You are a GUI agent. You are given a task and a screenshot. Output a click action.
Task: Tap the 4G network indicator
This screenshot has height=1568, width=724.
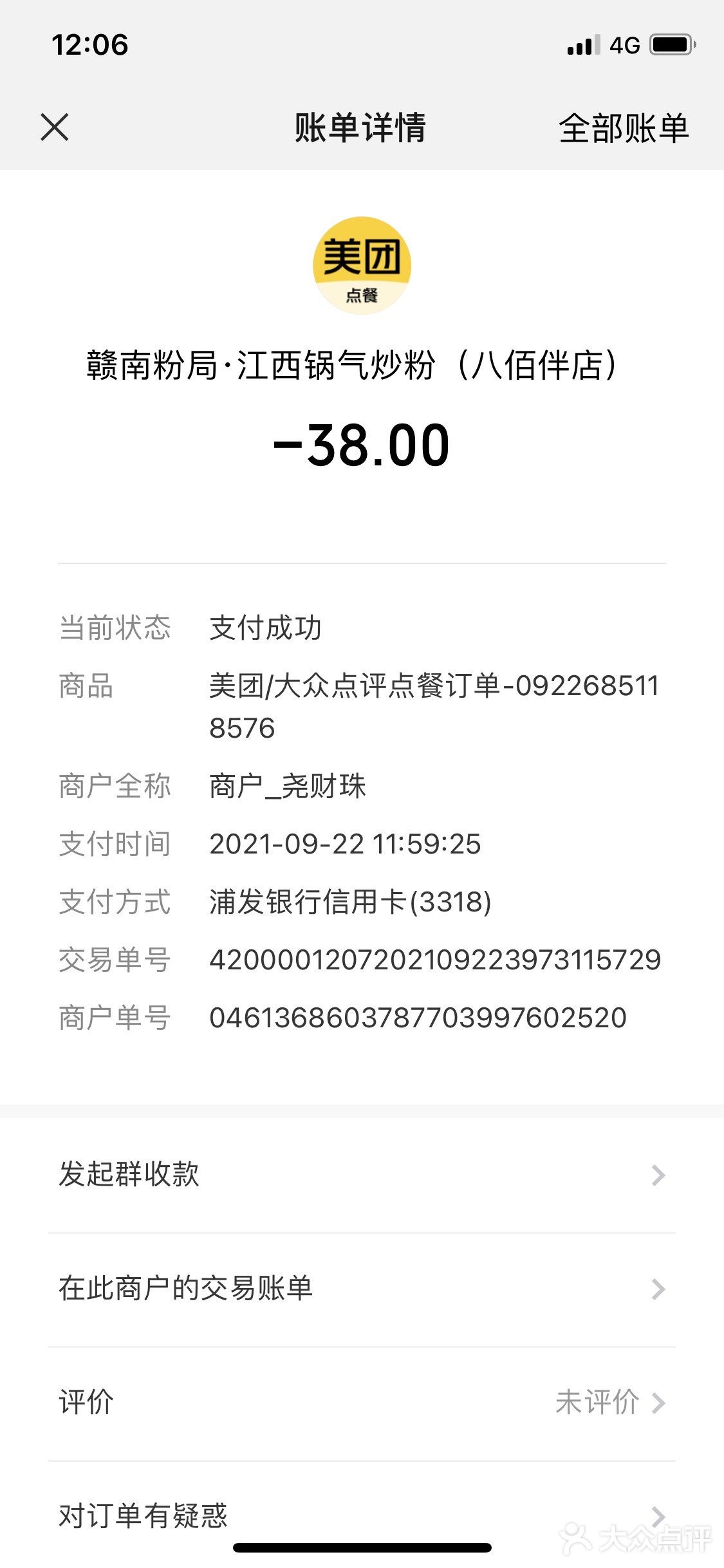pyautogui.click(x=622, y=44)
